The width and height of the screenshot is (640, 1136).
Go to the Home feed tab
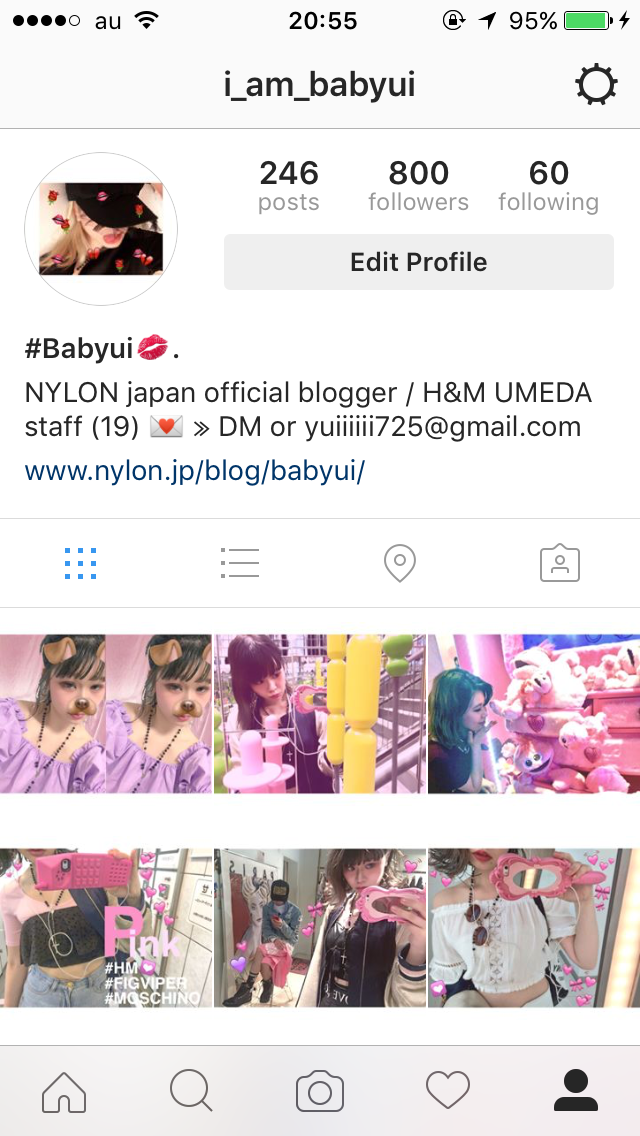[x=64, y=1091]
